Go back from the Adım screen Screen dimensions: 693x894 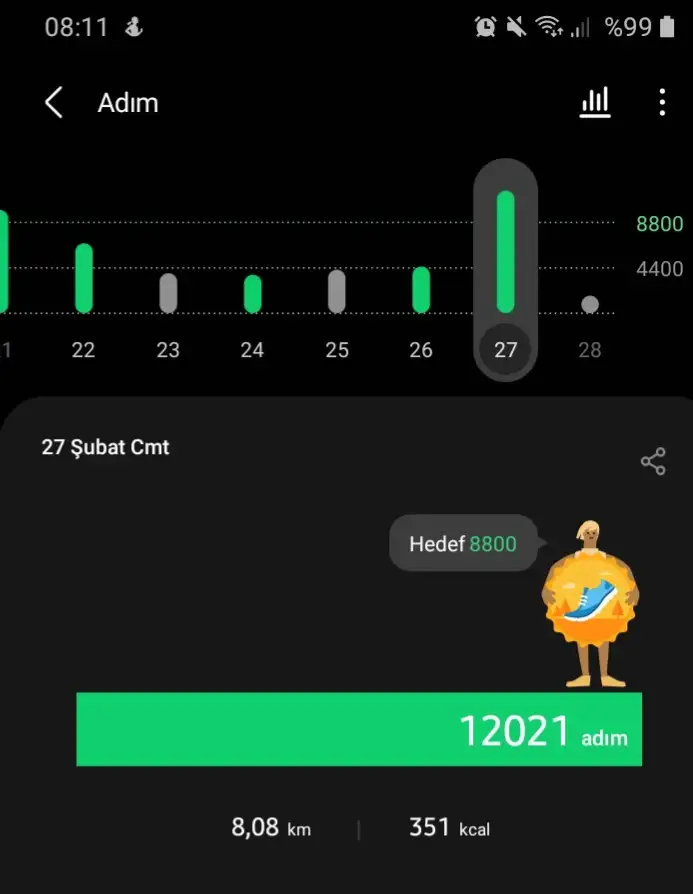54,102
